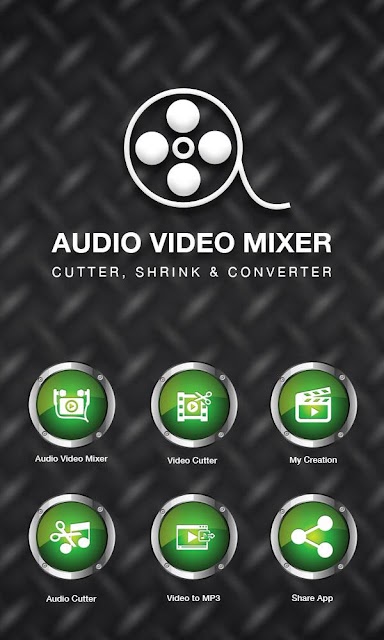This screenshot has height=640, width=384.
Task: View My Creation folder
Action: pos(314,404)
